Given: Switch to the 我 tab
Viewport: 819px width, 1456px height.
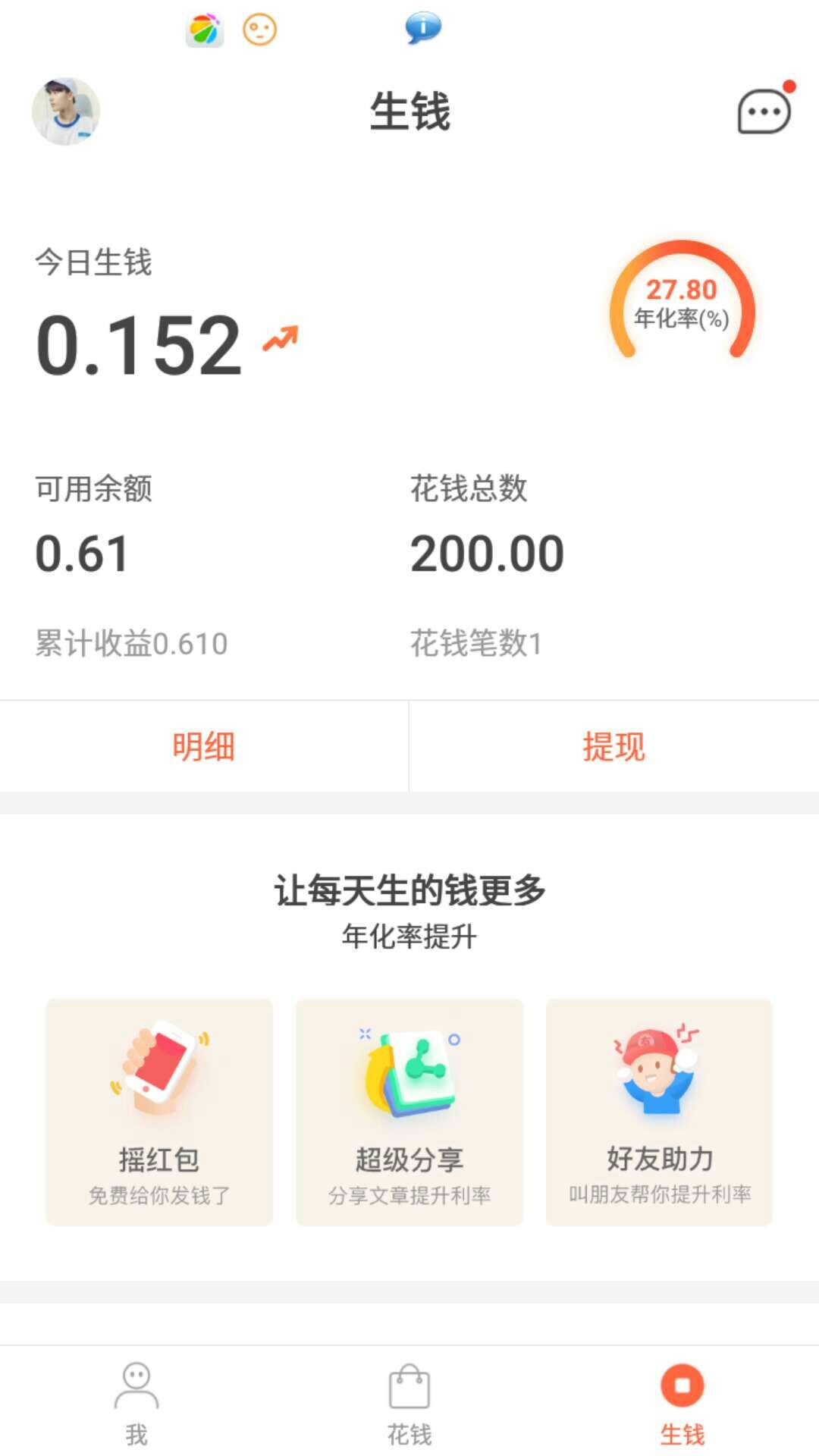Looking at the screenshot, I should pyautogui.click(x=136, y=1403).
